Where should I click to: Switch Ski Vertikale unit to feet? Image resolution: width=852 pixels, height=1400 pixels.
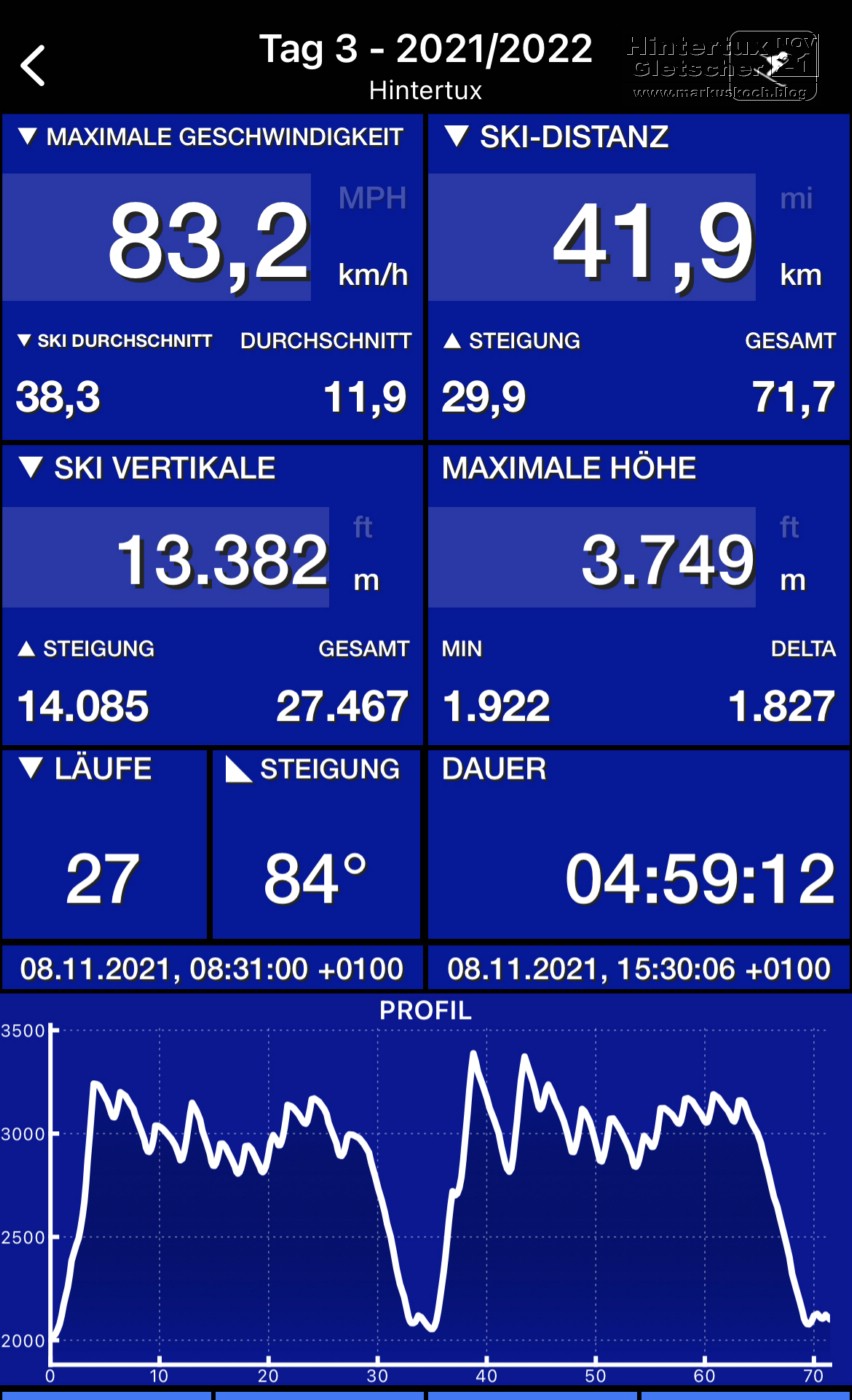point(363,527)
